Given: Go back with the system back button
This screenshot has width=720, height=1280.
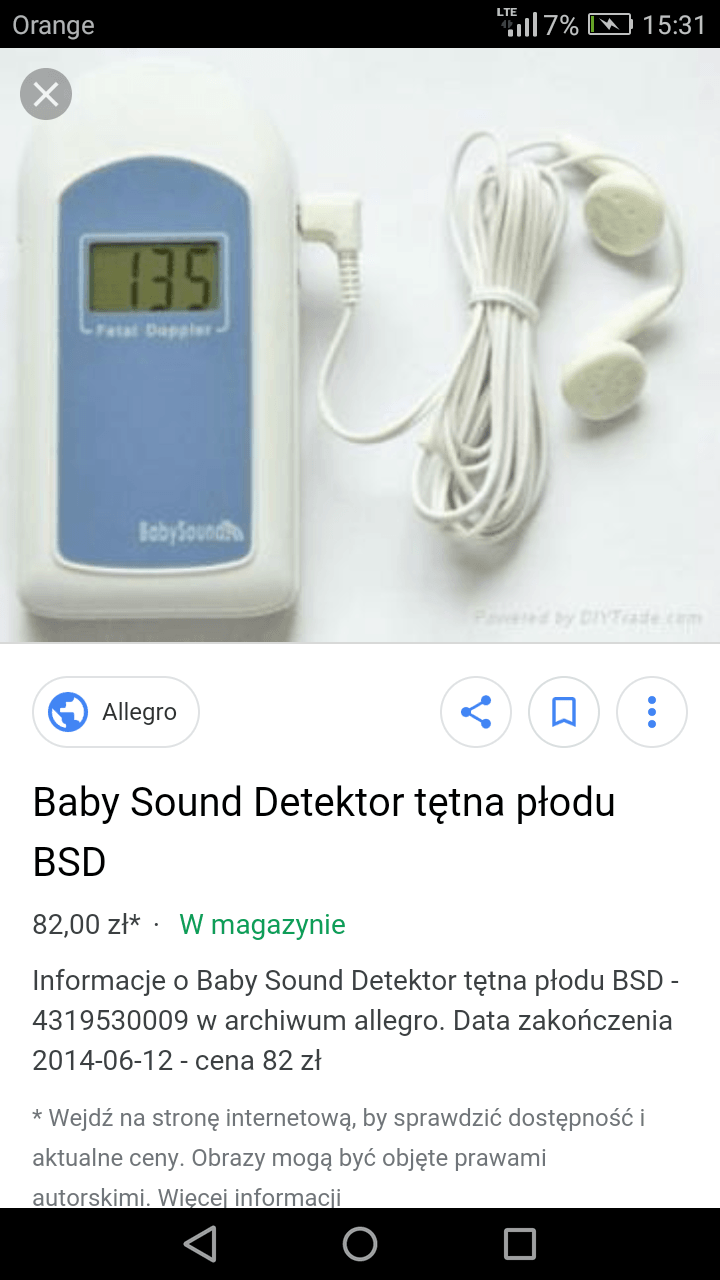Looking at the screenshot, I should 200,1244.
